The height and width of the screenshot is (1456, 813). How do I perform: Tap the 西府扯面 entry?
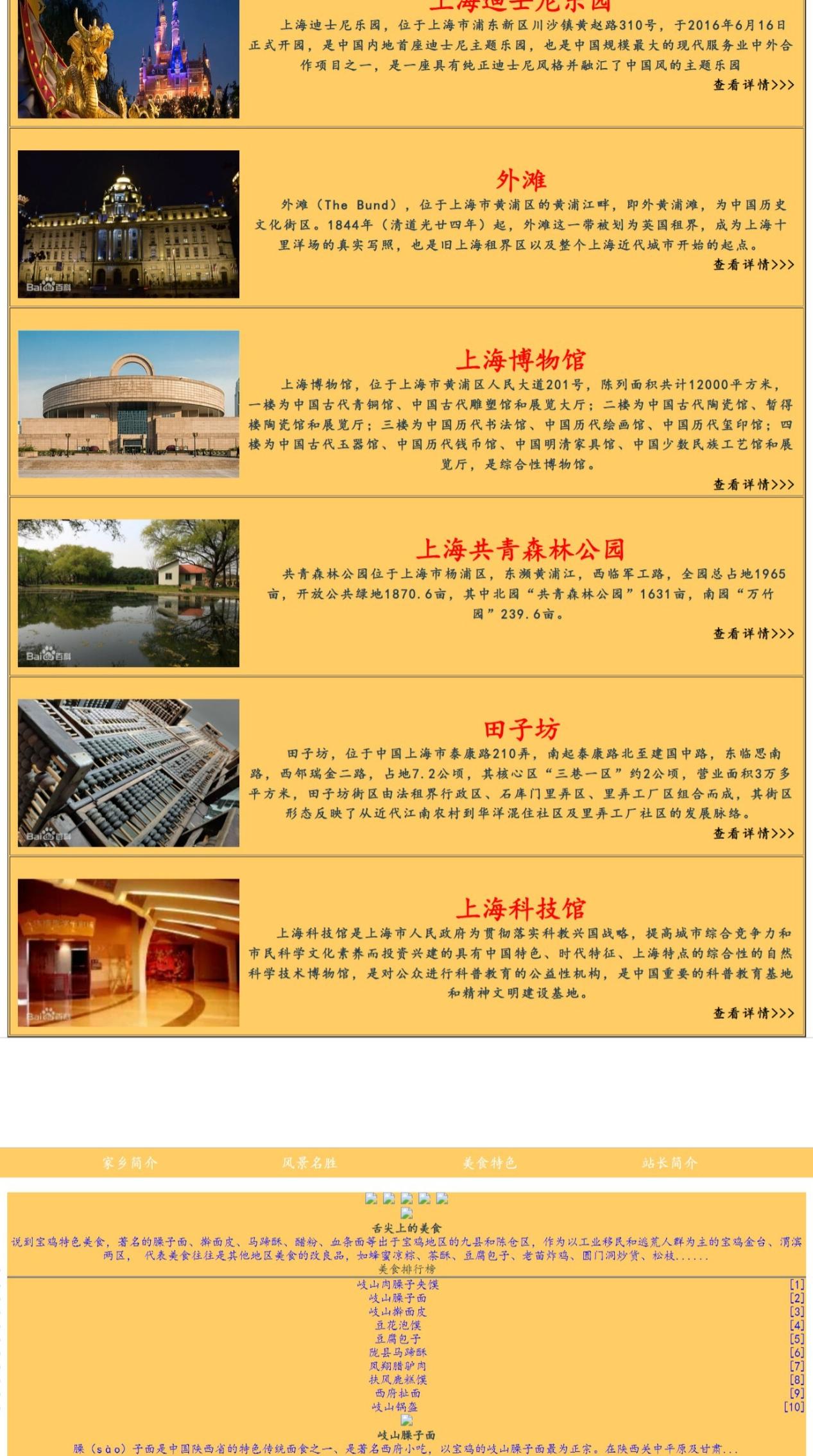[x=398, y=1393]
